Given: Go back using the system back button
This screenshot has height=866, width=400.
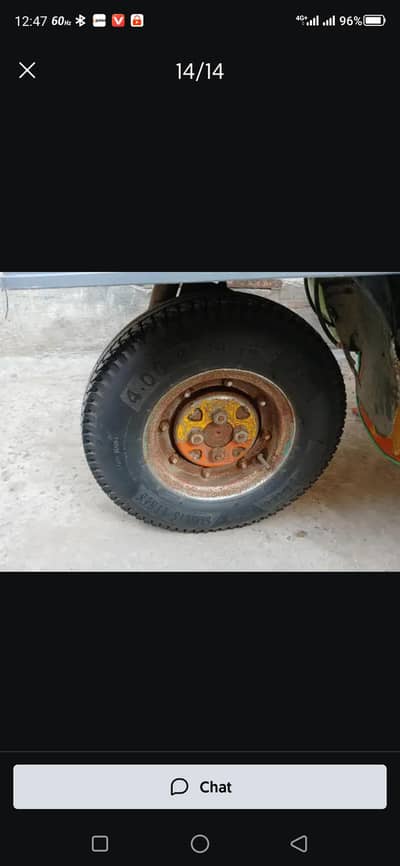Looking at the screenshot, I should [299, 843].
